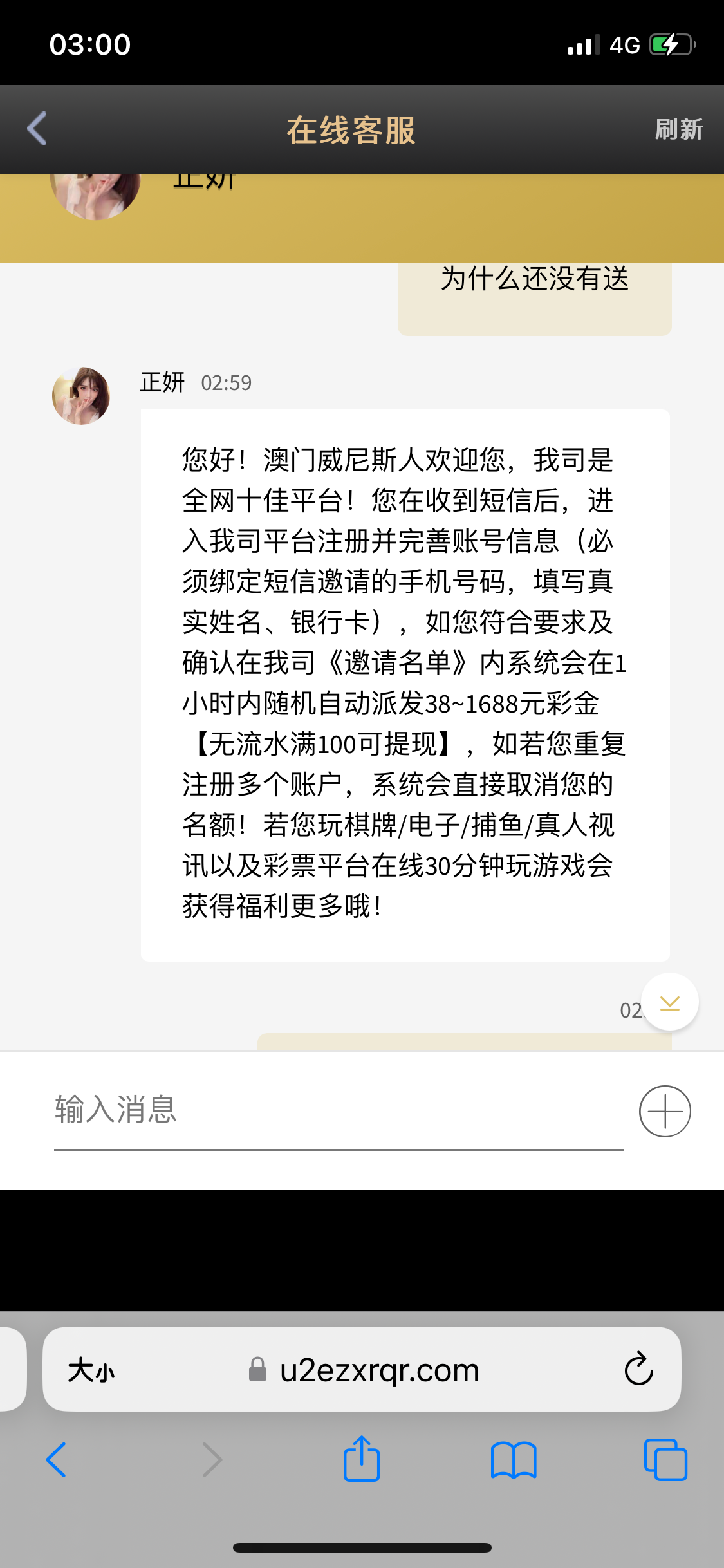Tap the scroll-to-bottom chevron bubble
This screenshot has width=724, height=1568.
point(669,1002)
